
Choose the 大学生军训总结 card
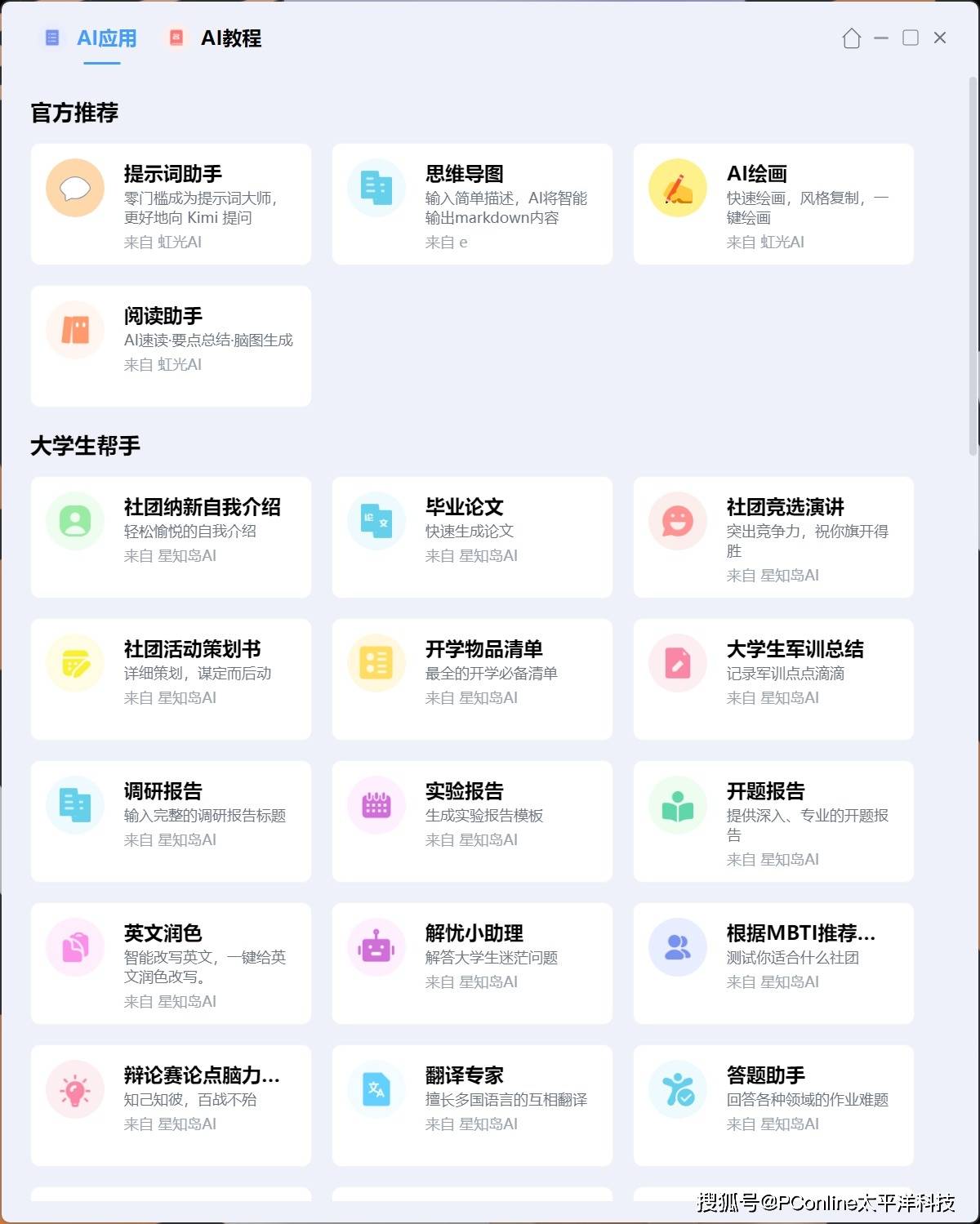(773, 679)
